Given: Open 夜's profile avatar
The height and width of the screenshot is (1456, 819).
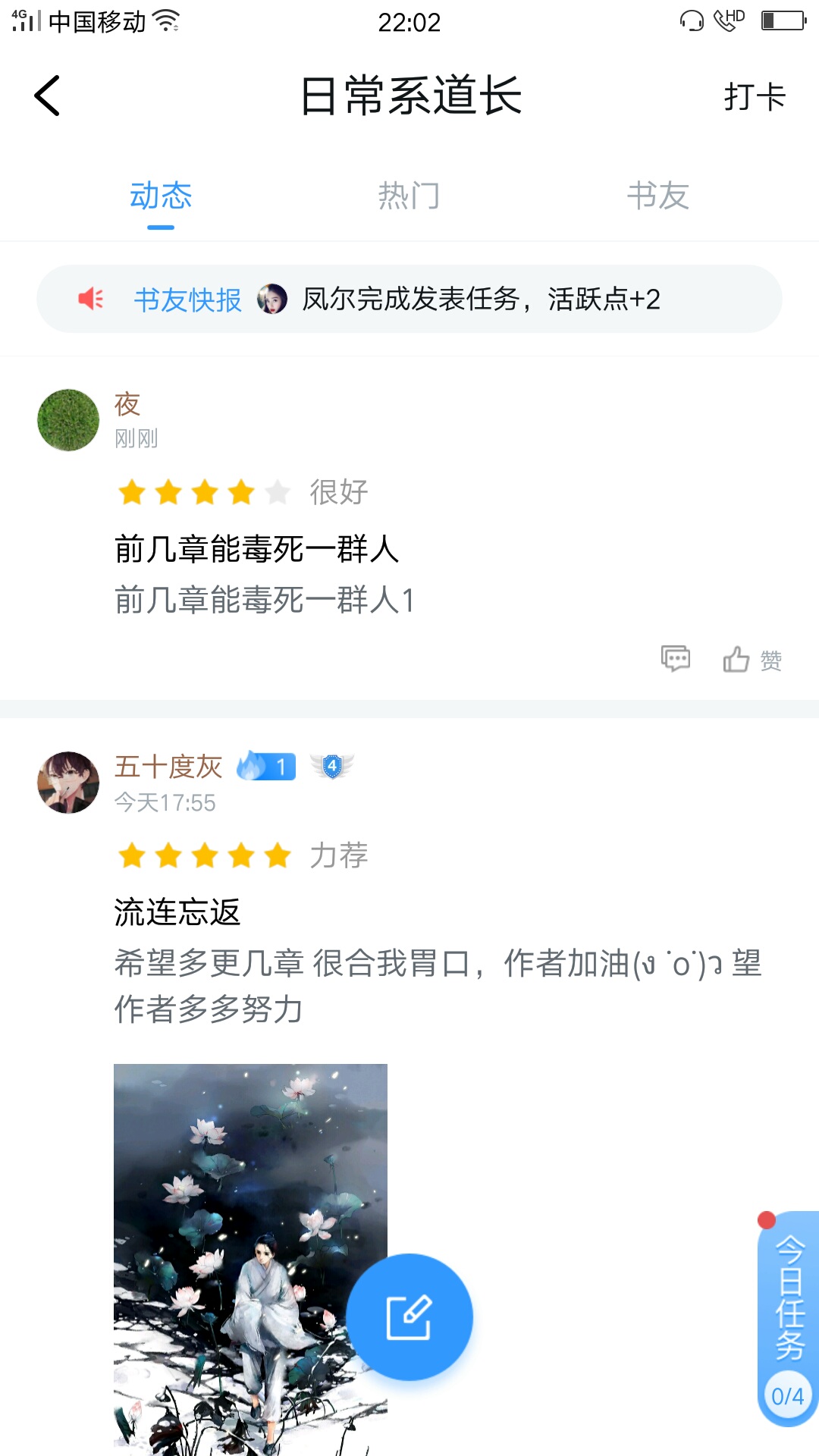Looking at the screenshot, I should 68,420.
